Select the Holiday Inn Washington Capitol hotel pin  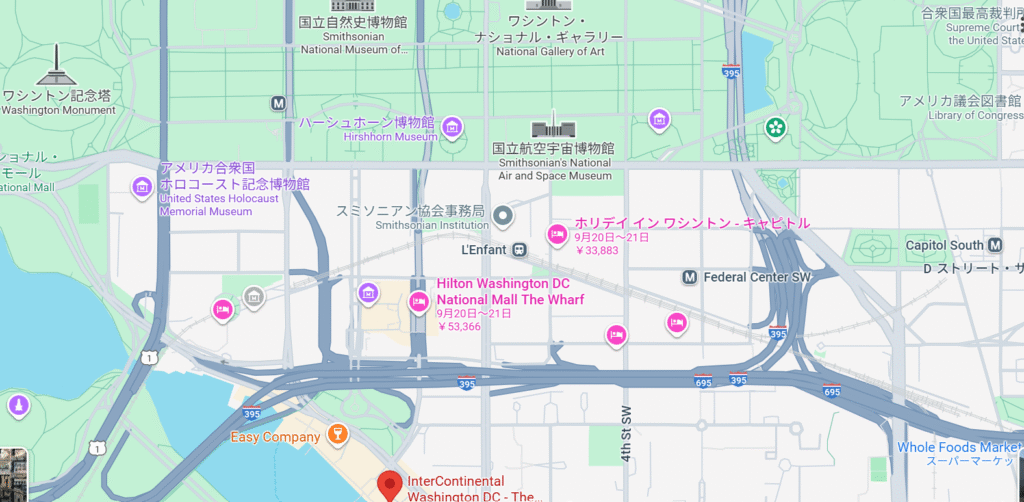pos(557,234)
